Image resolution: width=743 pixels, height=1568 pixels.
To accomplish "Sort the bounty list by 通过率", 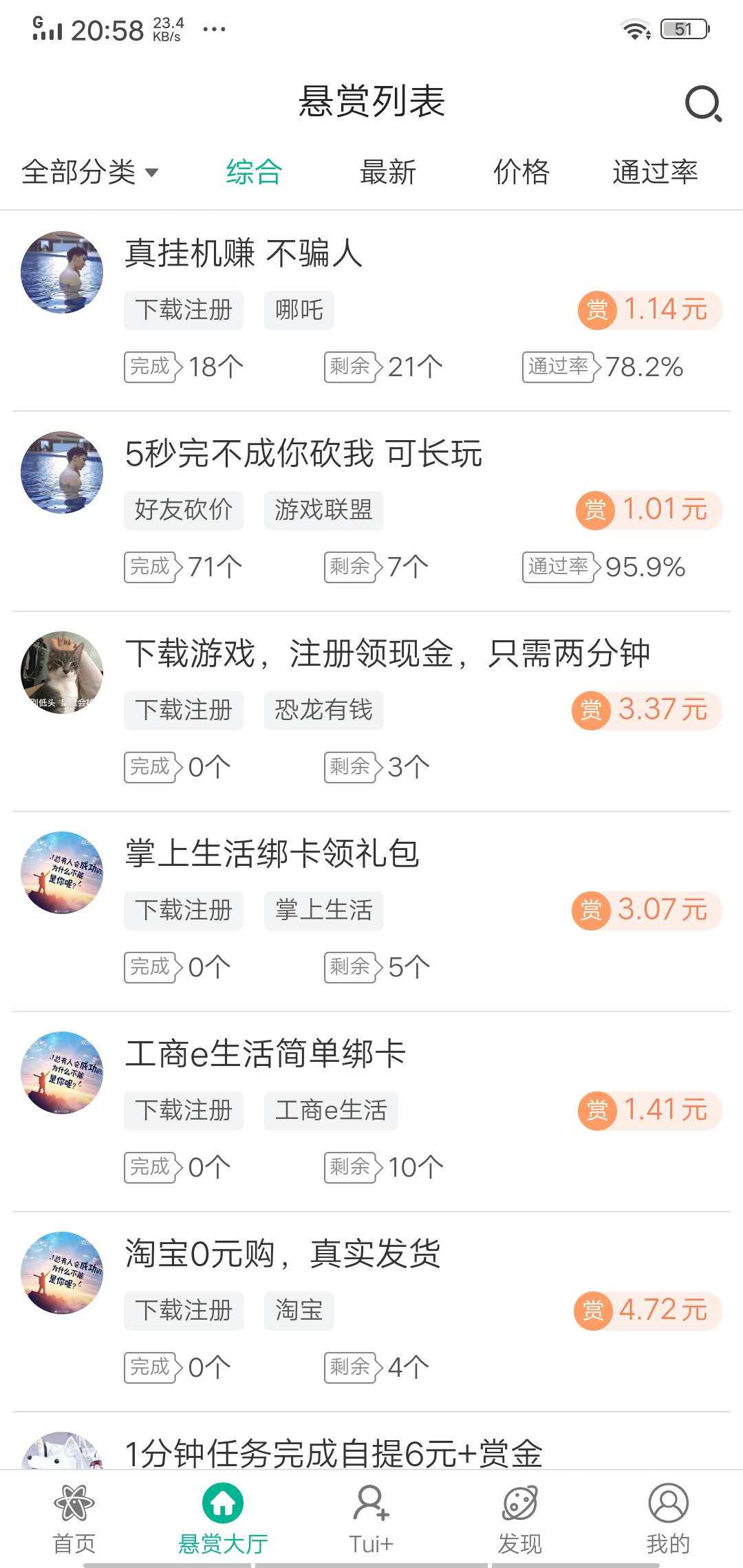I will tap(655, 172).
